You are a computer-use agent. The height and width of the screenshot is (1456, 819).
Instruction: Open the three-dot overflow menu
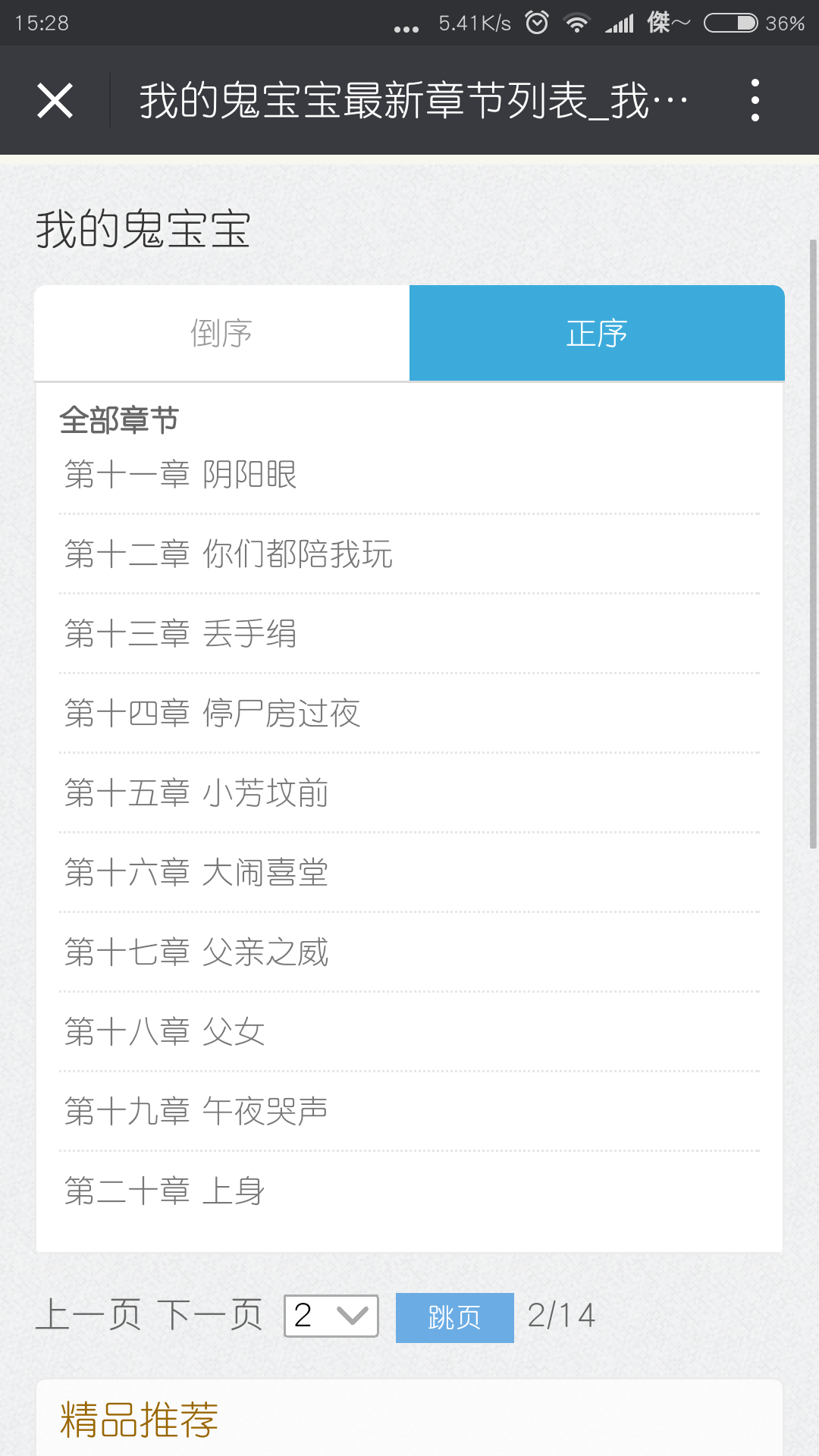point(755,100)
